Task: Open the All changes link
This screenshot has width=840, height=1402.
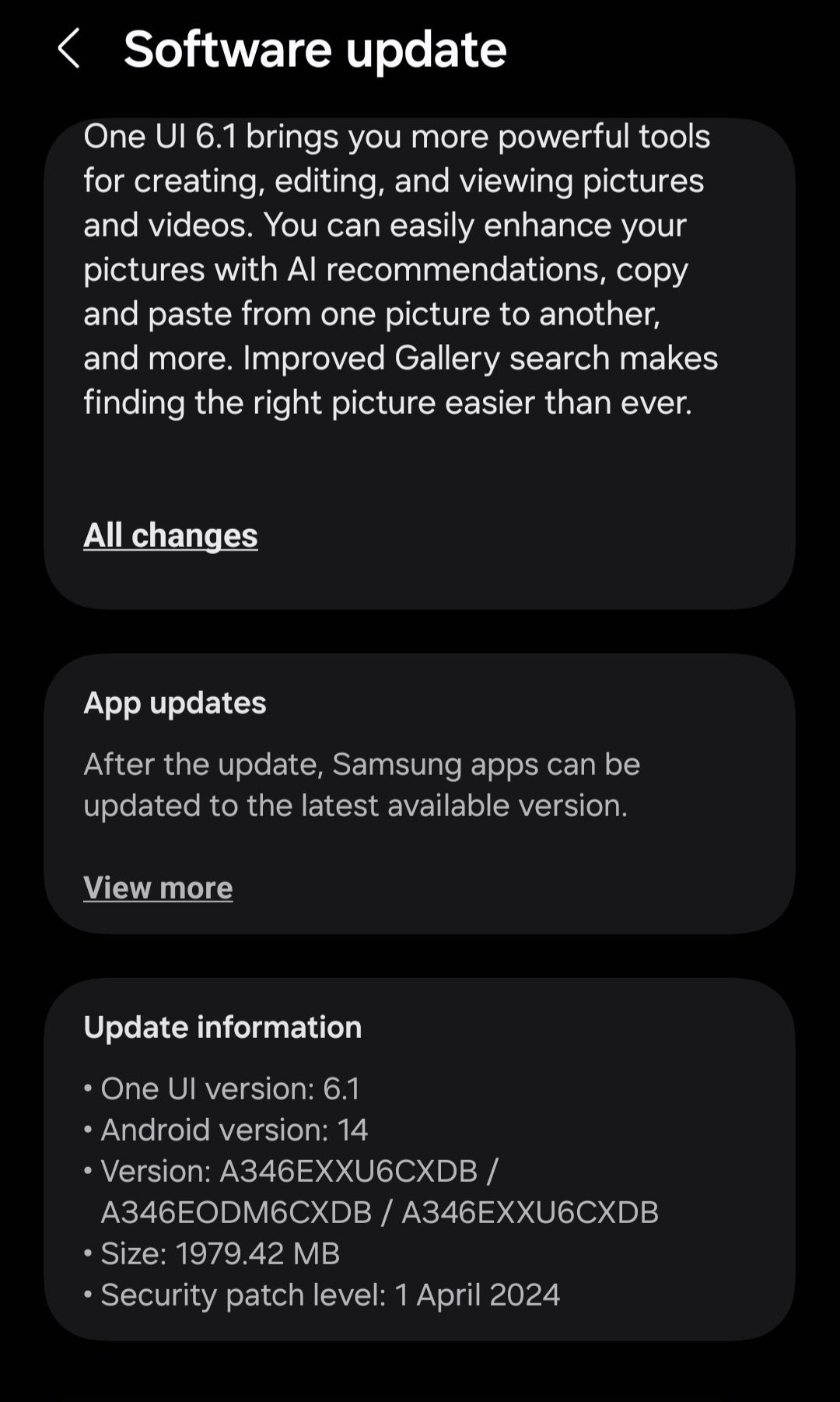Action: tap(170, 535)
